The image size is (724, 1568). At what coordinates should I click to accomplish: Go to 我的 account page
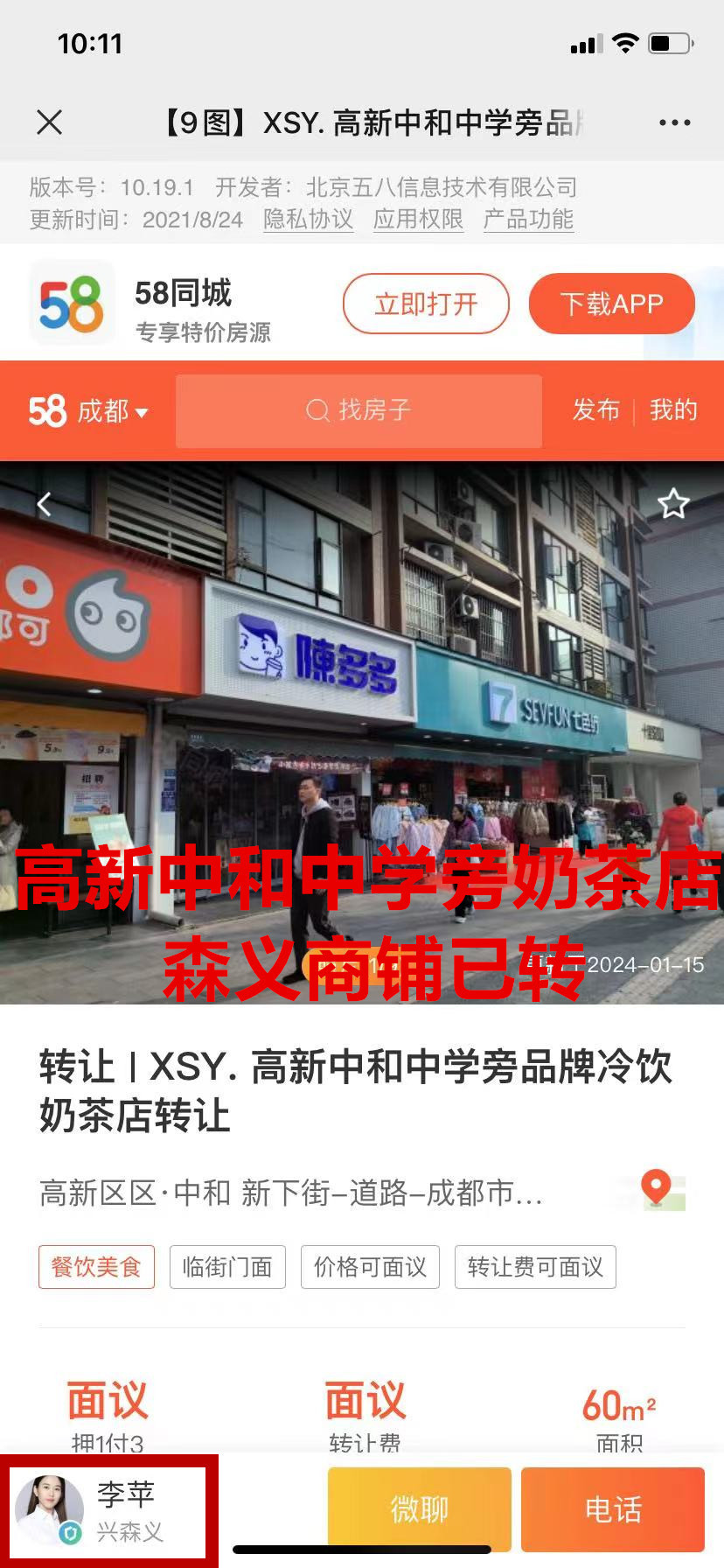[672, 410]
